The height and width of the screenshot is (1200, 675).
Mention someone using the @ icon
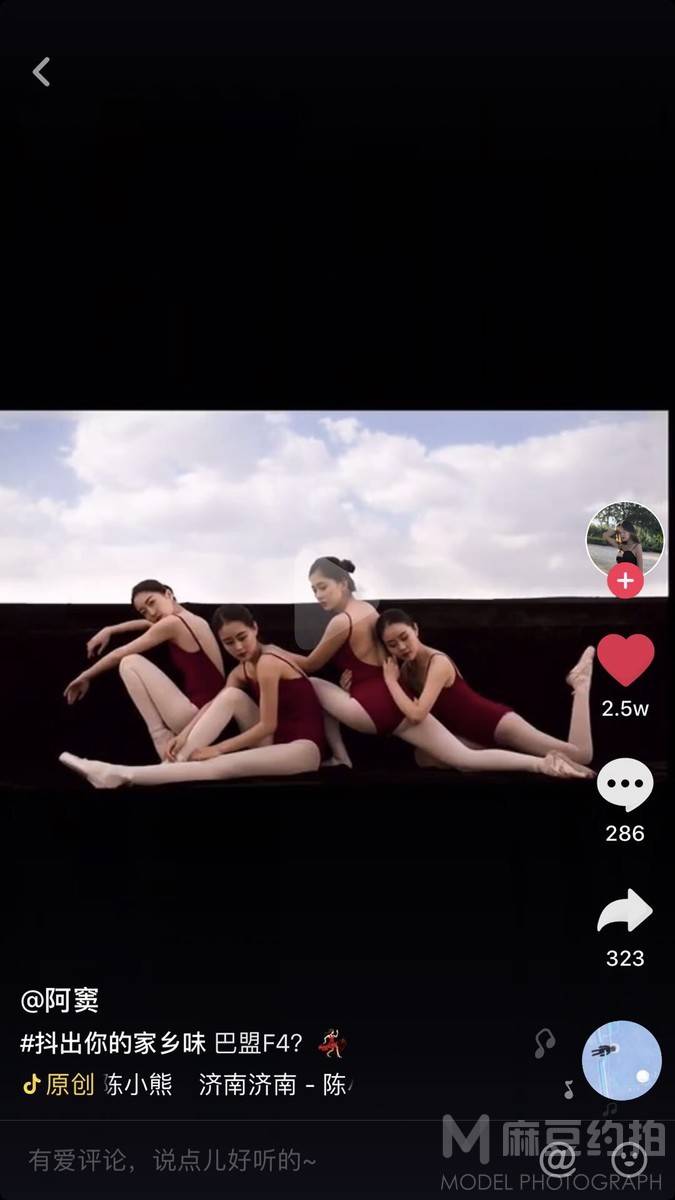click(x=558, y=1160)
